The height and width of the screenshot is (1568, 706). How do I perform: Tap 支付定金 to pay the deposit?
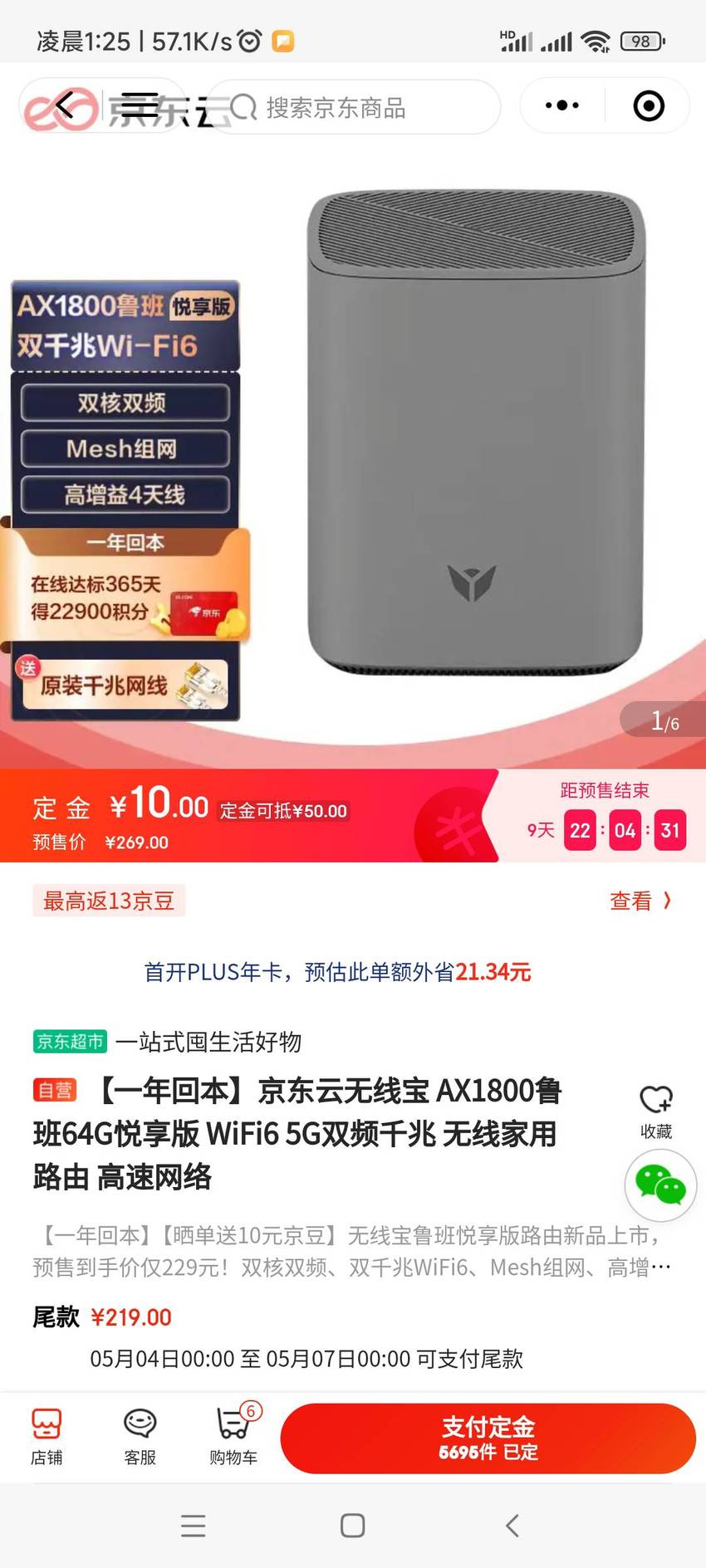pyautogui.click(x=488, y=1439)
